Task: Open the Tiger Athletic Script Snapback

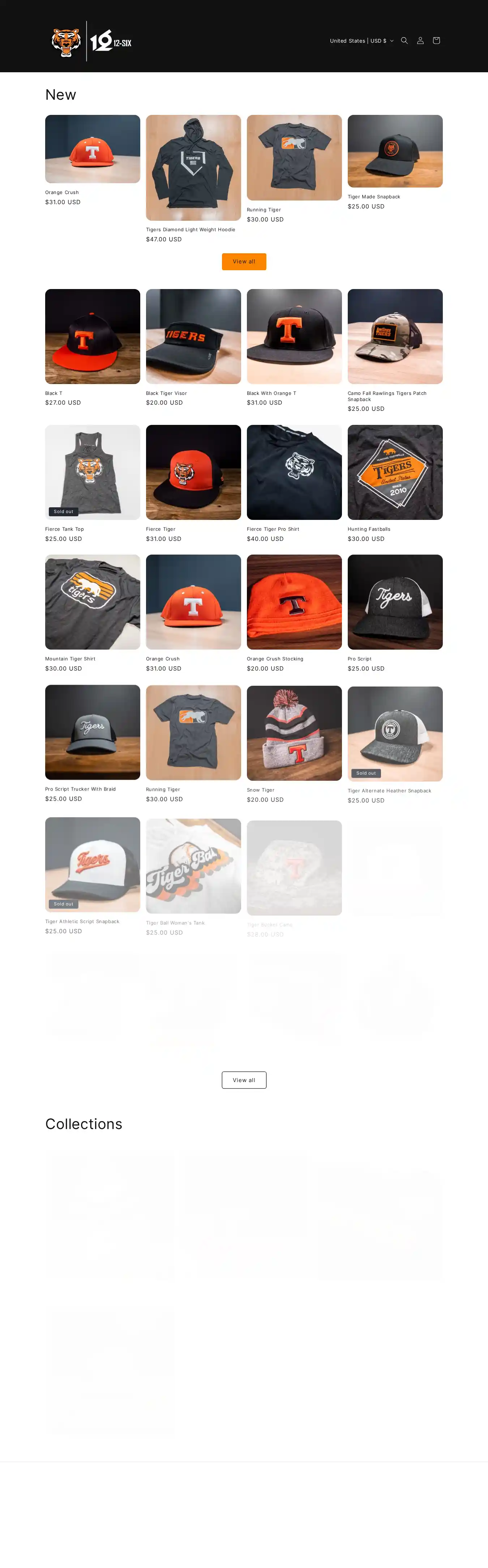Action: [x=93, y=864]
